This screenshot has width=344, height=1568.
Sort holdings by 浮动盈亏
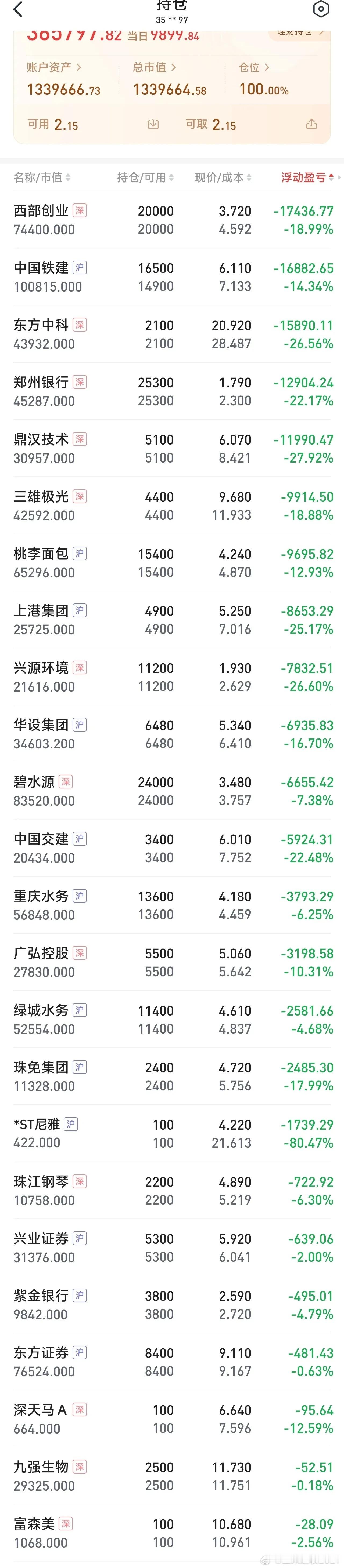[307, 177]
